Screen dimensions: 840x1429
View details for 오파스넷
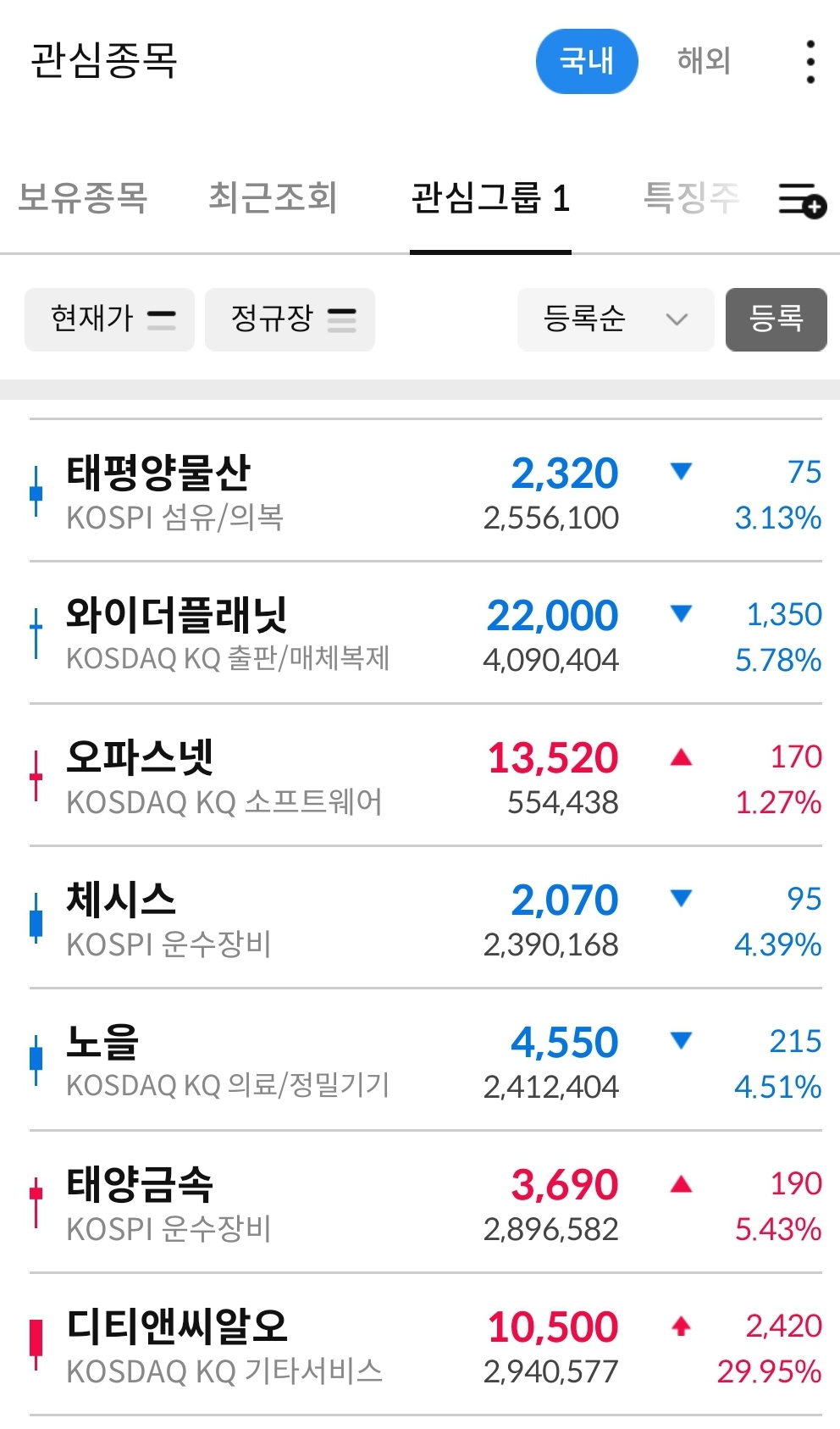pos(426,776)
